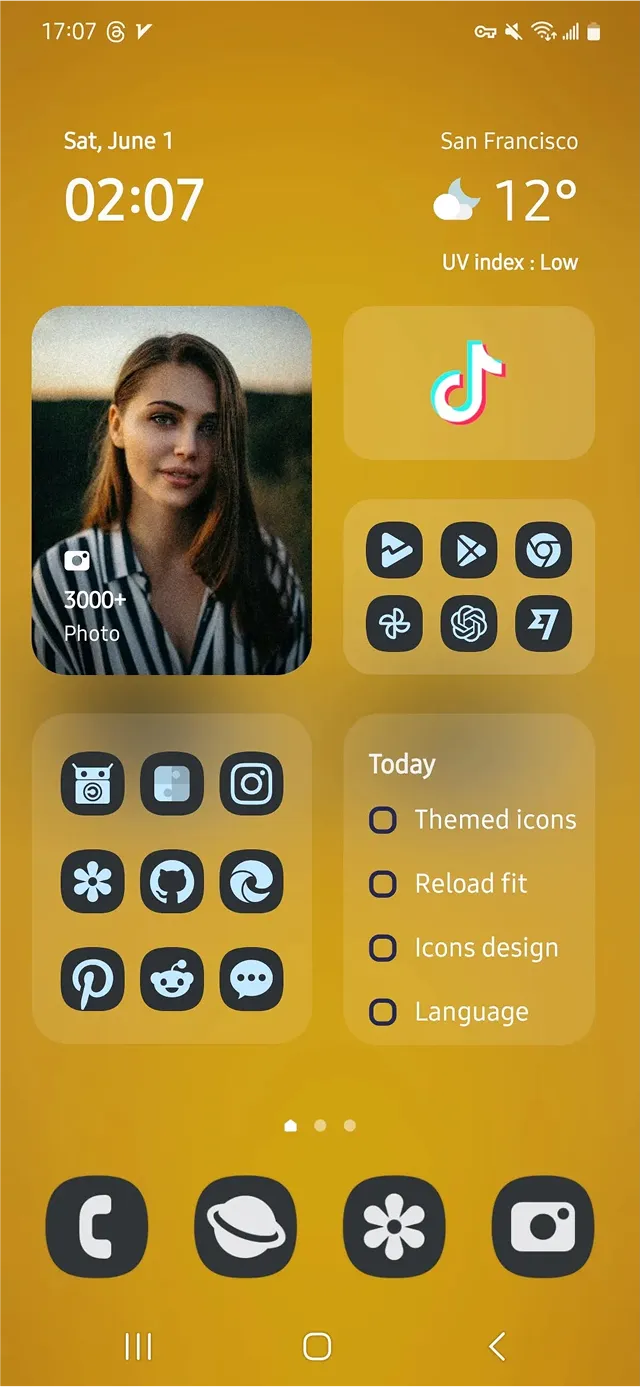This screenshot has height=1387, width=641.
Task: Open the Instagram app icon
Action: click(x=251, y=783)
